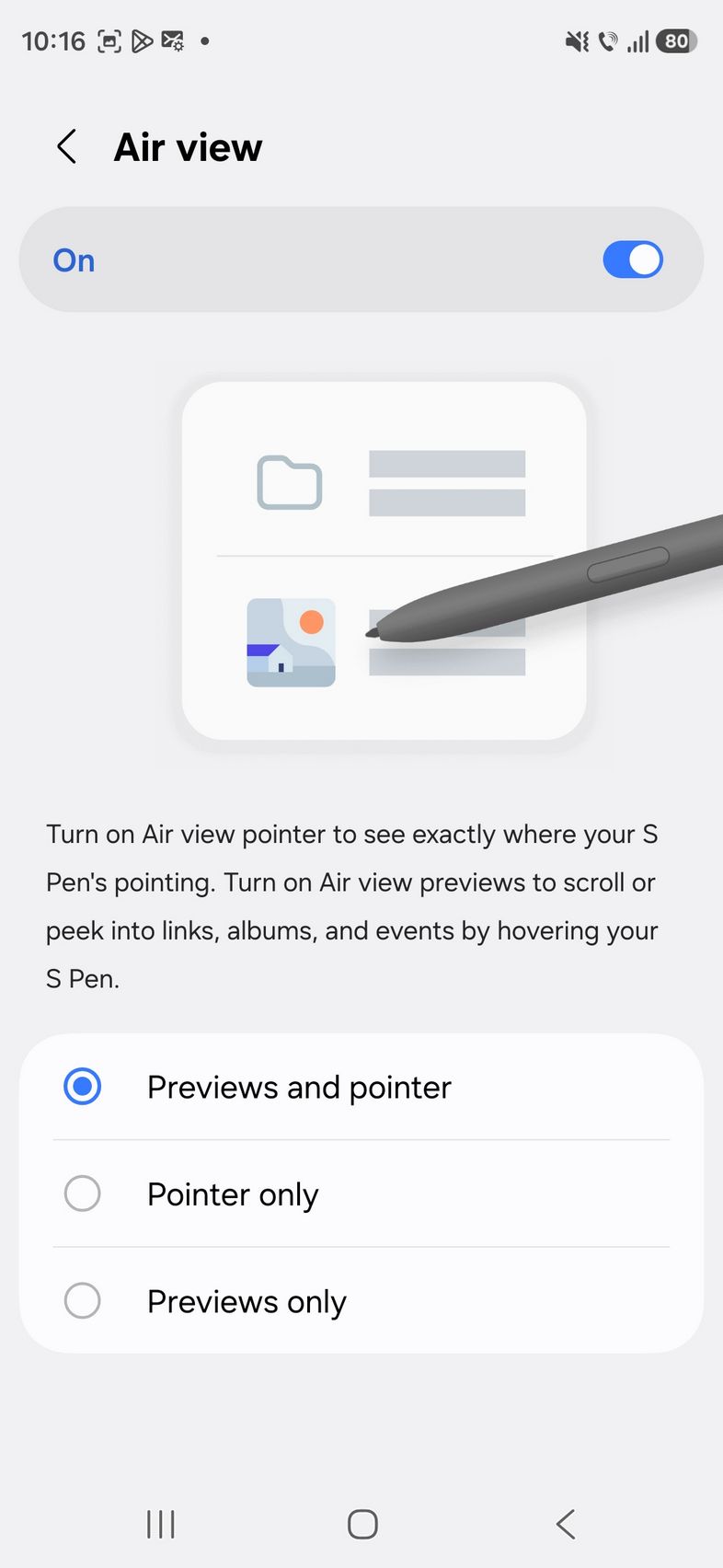Go back from Air view settings
This screenshot has height=1568, width=723.
[x=67, y=147]
